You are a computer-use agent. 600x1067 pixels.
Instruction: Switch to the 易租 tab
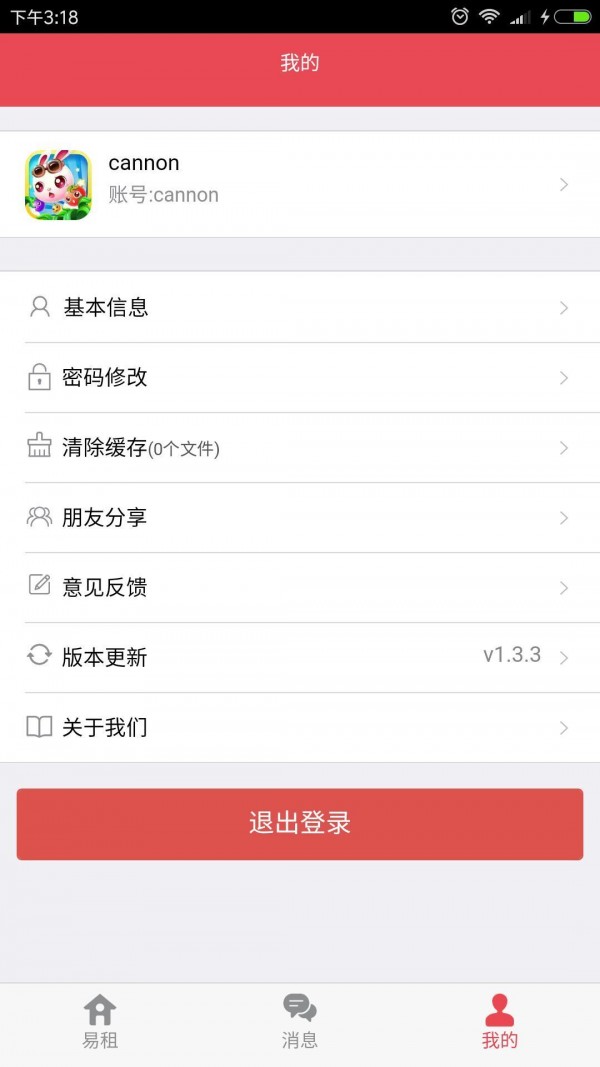100,1022
